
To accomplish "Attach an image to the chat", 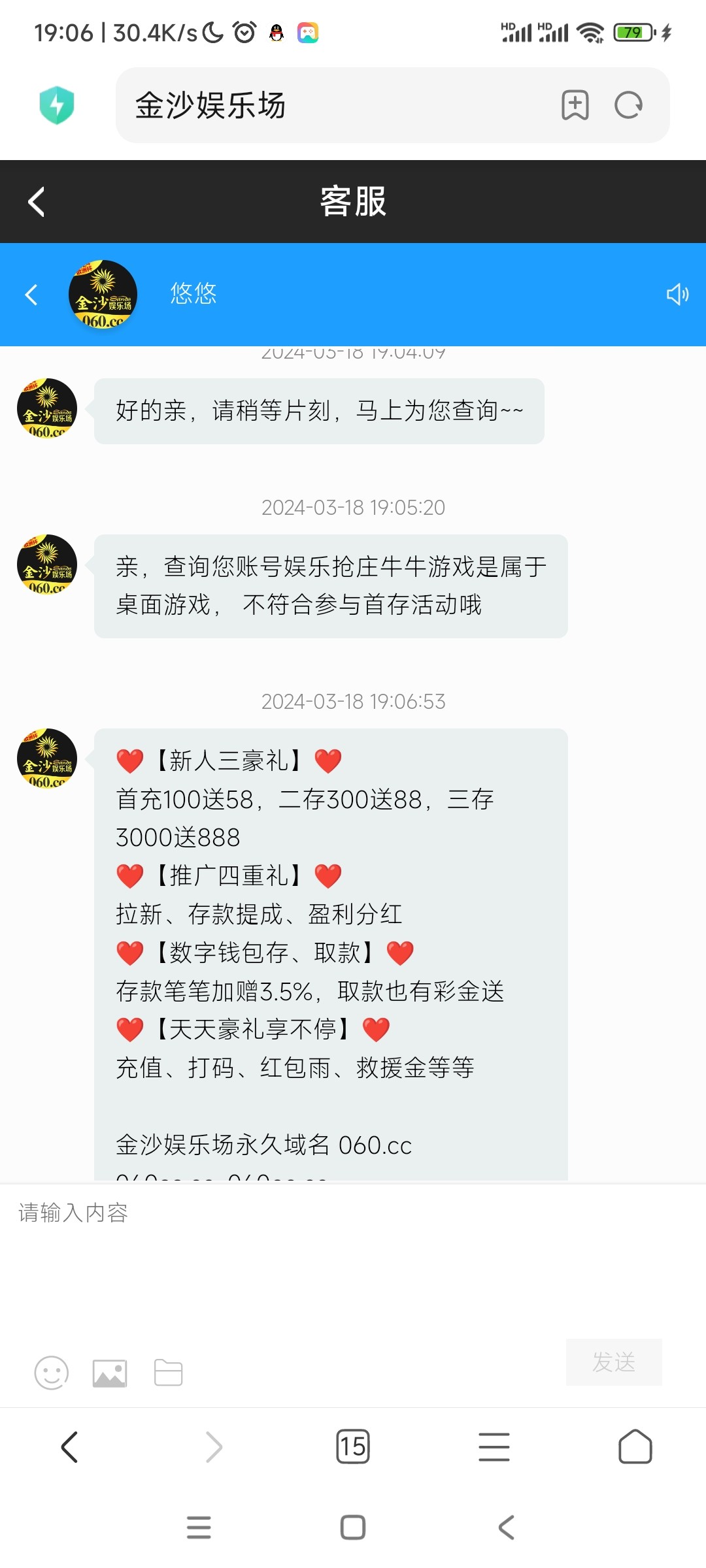I will coord(110,1373).
